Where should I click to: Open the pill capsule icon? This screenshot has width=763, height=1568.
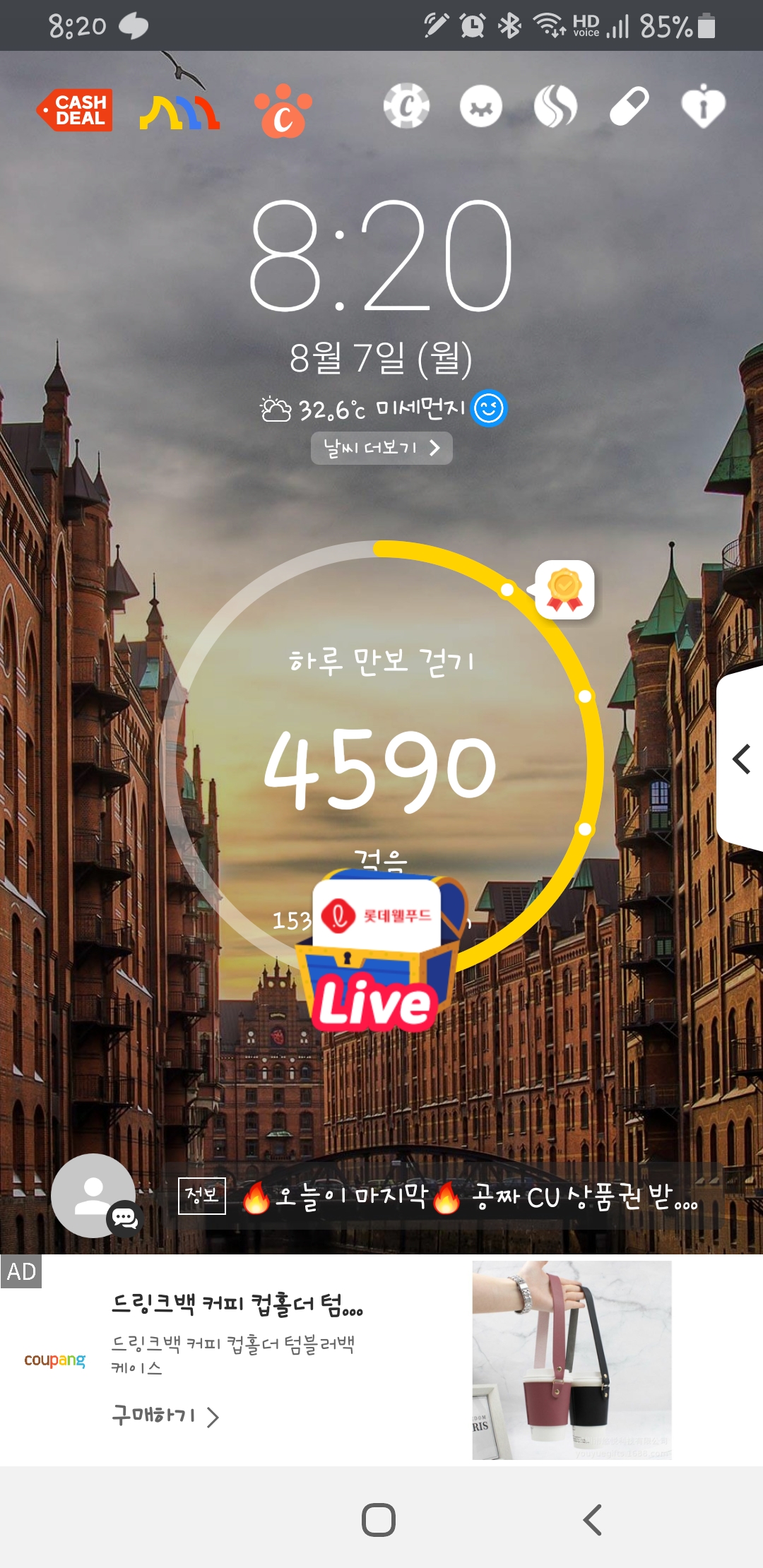[629, 107]
